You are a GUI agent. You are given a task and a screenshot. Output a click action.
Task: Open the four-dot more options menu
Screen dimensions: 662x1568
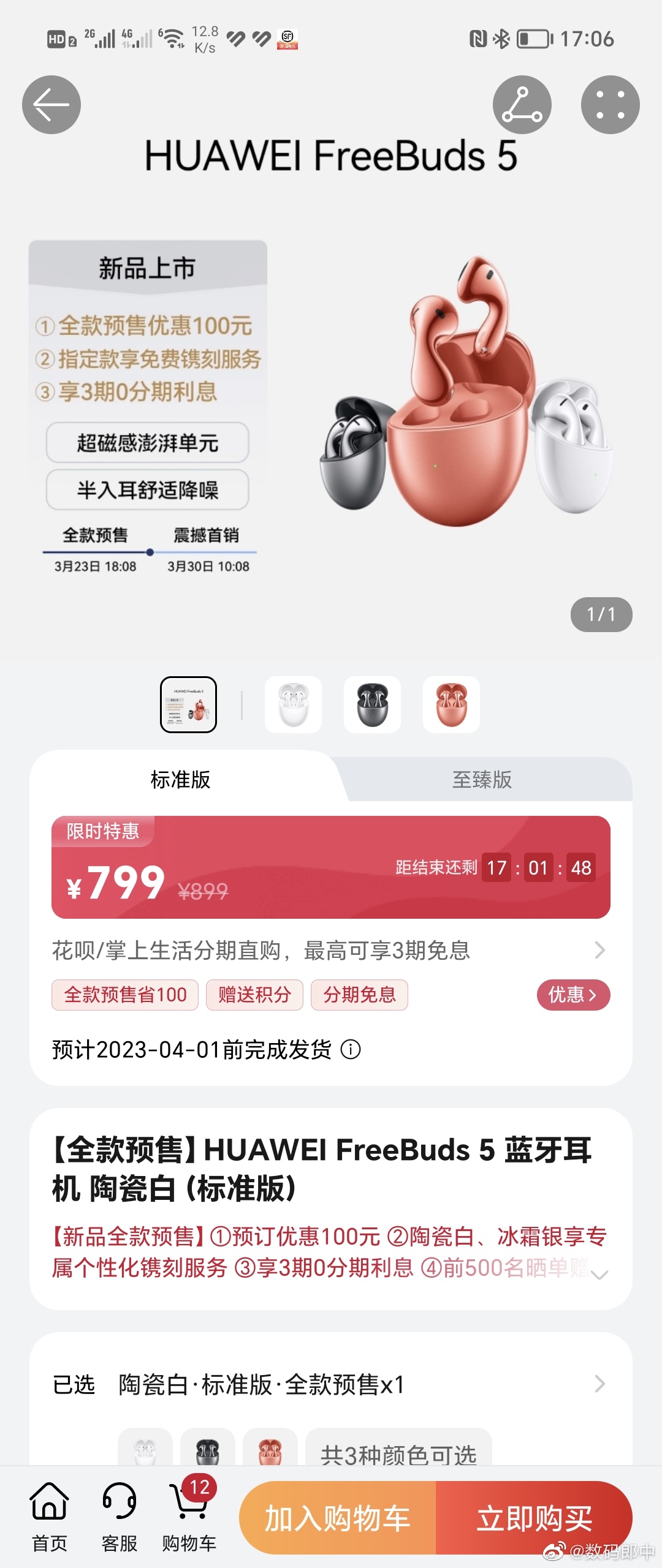pos(610,105)
